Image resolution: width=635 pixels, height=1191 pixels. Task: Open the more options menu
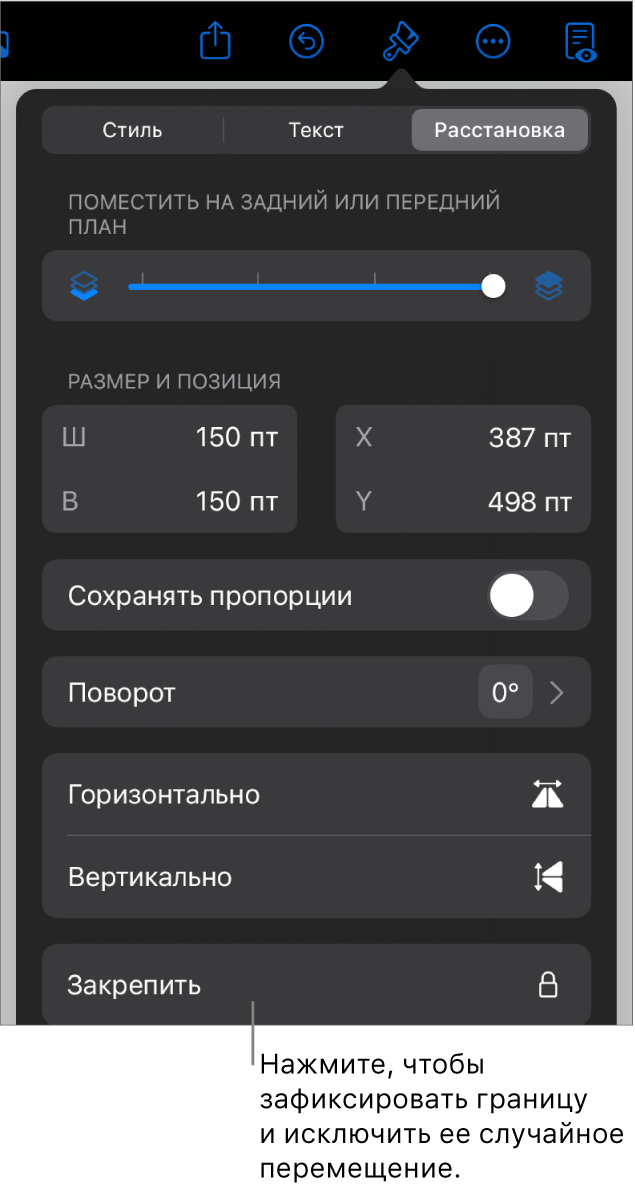(x=493, y=42)
